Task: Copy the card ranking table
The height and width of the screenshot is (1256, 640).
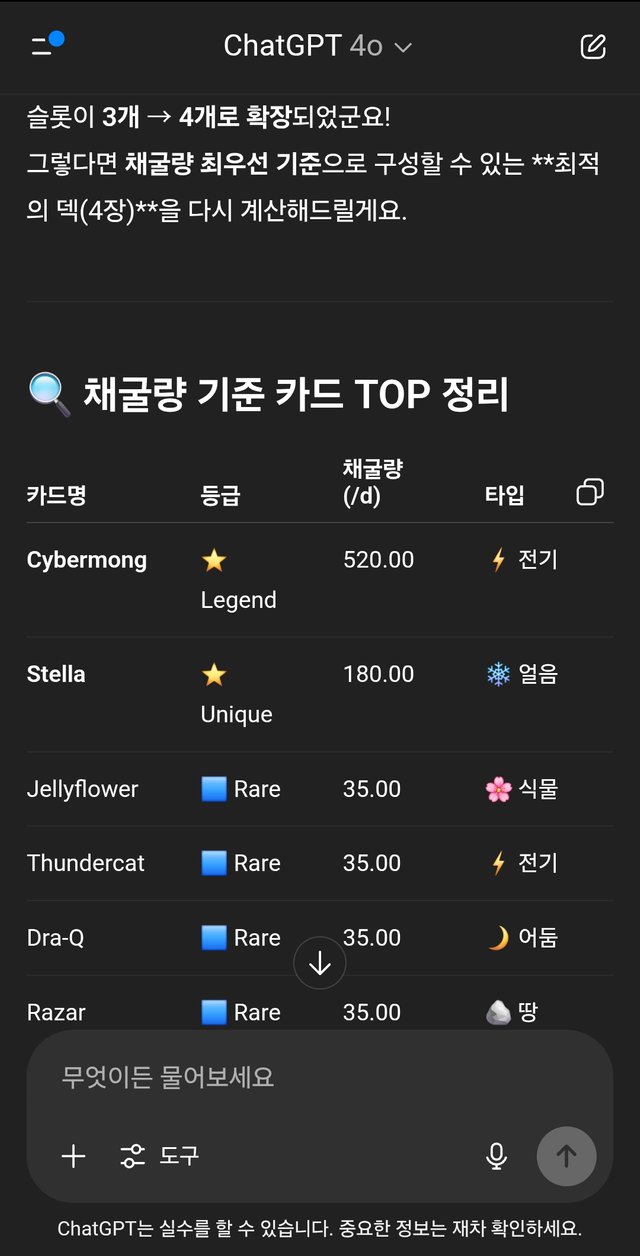Action: point(590,492)
